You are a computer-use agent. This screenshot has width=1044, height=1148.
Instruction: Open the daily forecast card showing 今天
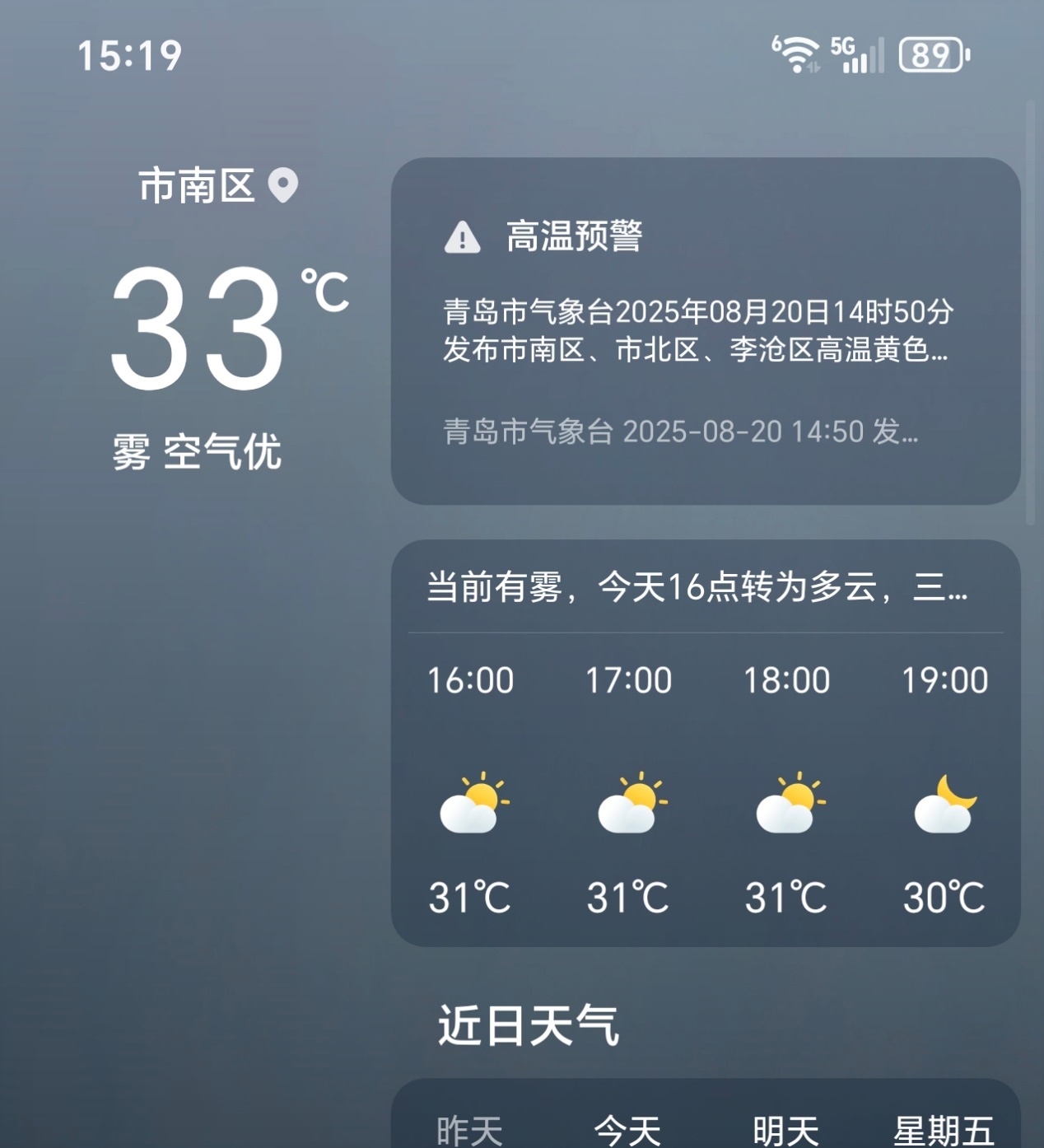[x=627, y=1129]
